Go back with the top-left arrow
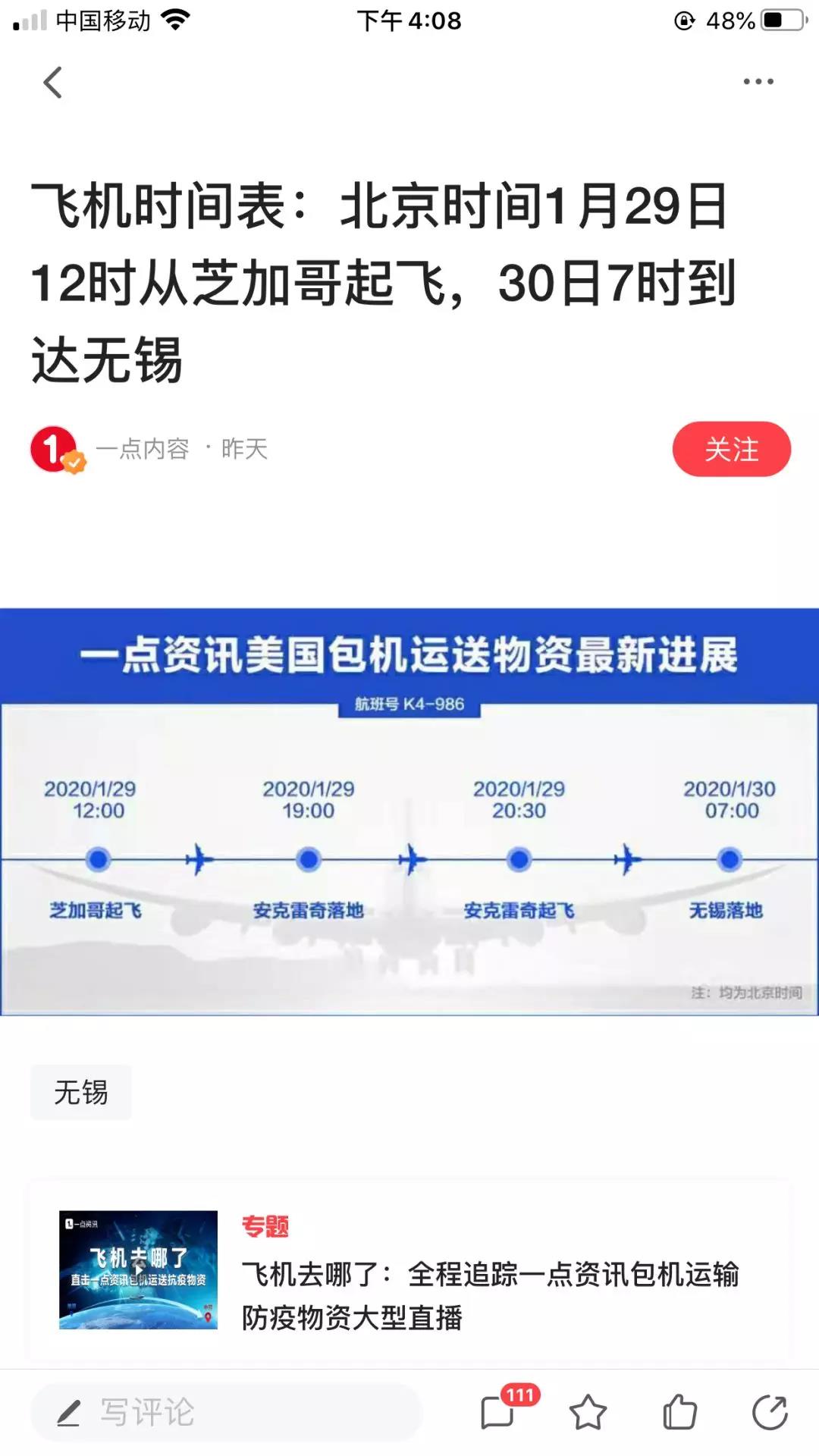Viewport: 819px width, 1456px height. (x=52, y=82)
